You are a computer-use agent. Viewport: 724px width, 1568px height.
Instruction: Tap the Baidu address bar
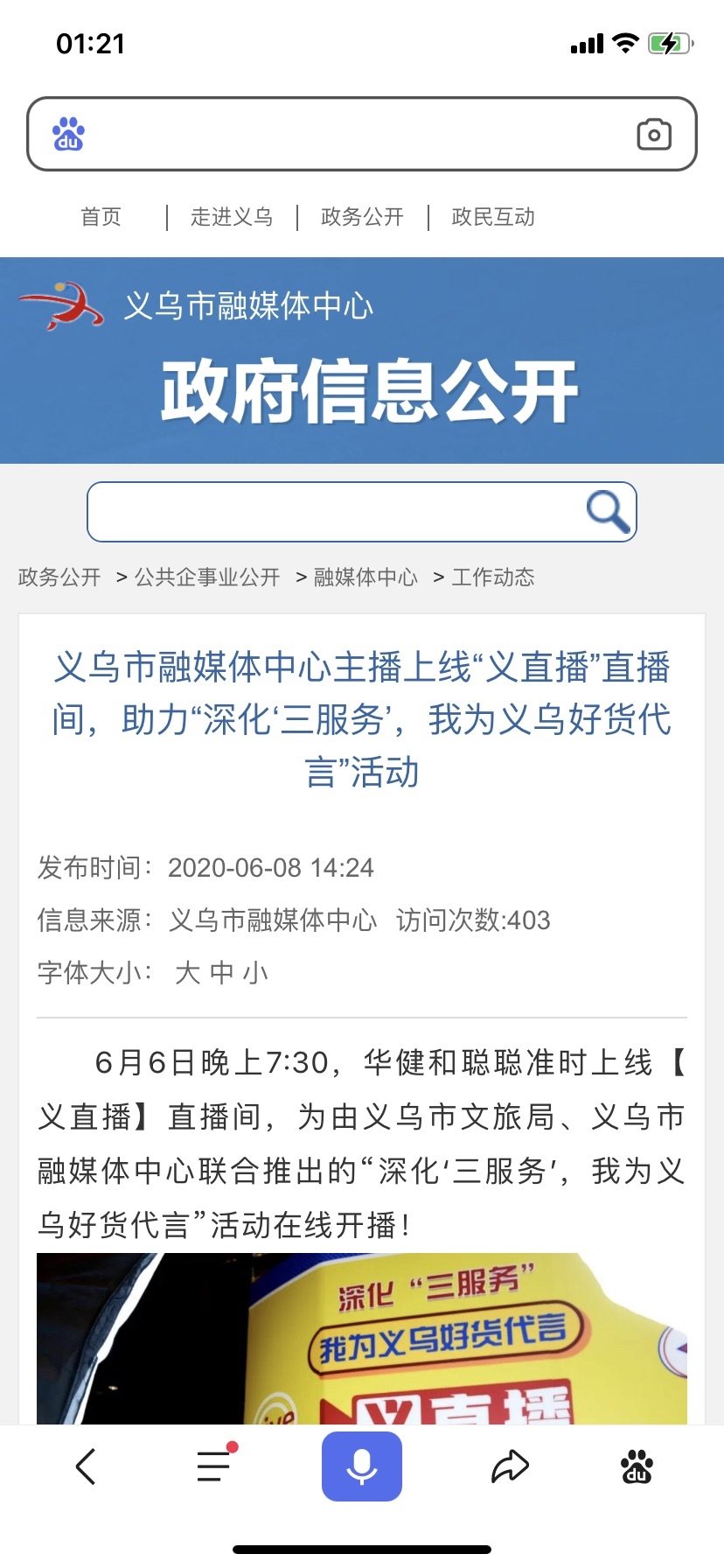coord(350,135)
